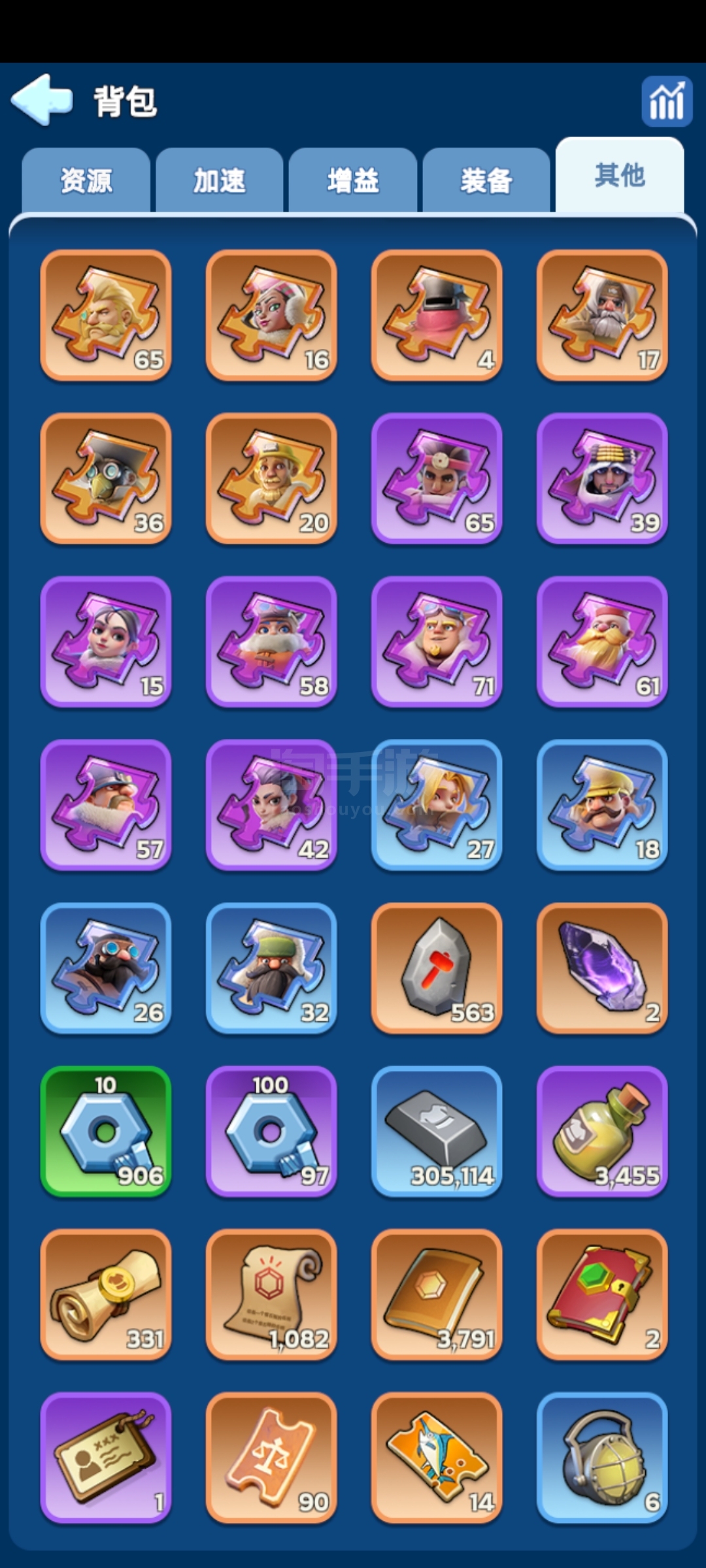Select the potion bottle item with 3,455
This screenshot has width=706, height=1568.
pos(602,1131)
